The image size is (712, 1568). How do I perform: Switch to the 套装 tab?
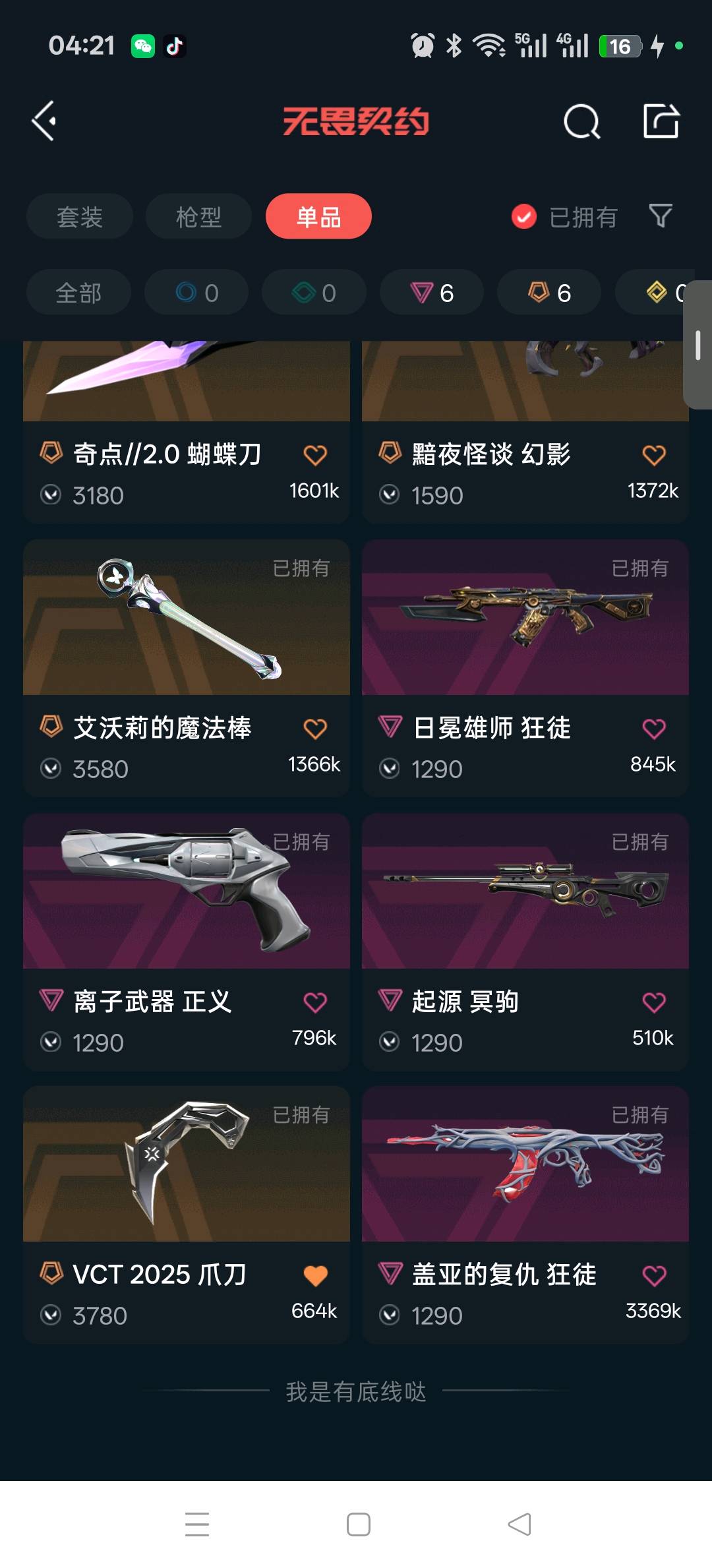click(x=80, y=216)
